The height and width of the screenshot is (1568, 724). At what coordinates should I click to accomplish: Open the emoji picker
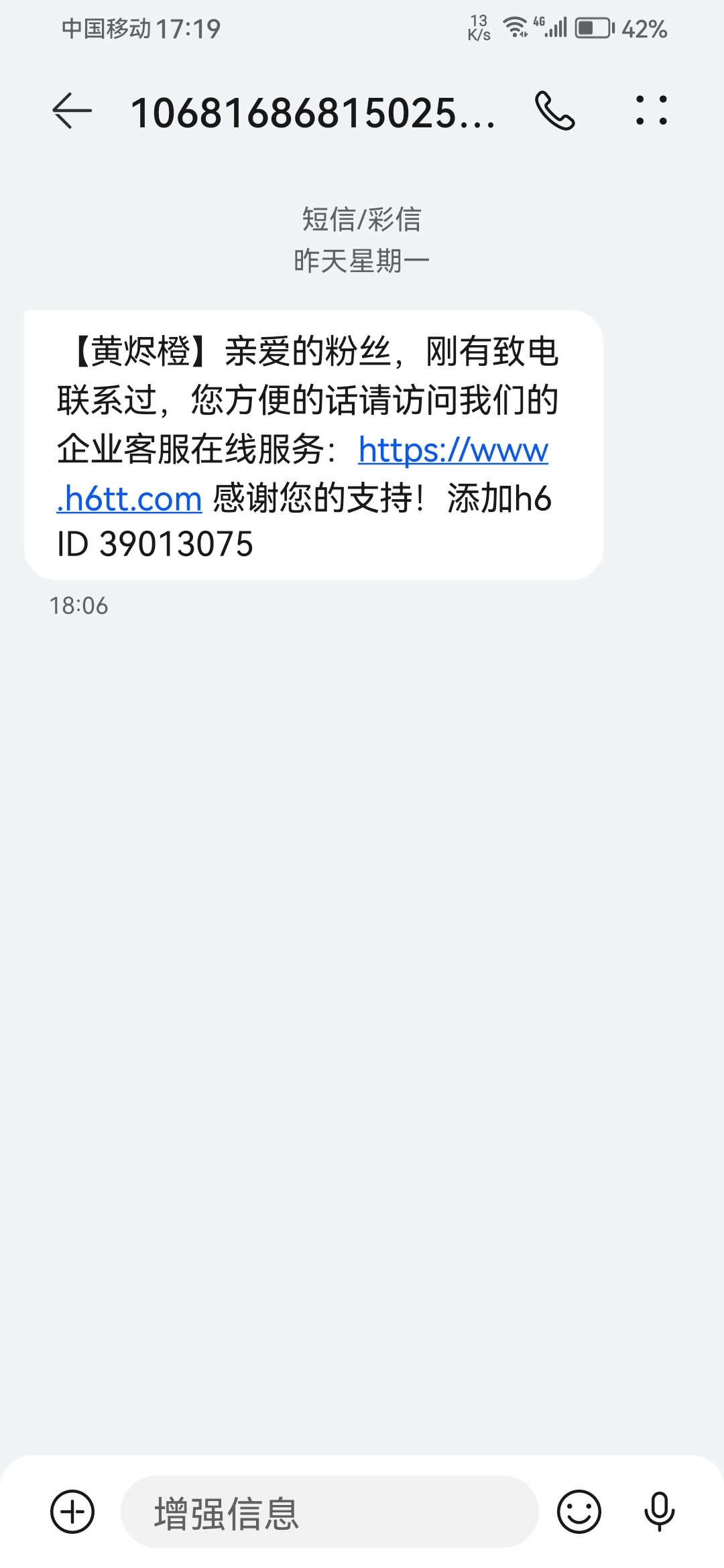579,1512
